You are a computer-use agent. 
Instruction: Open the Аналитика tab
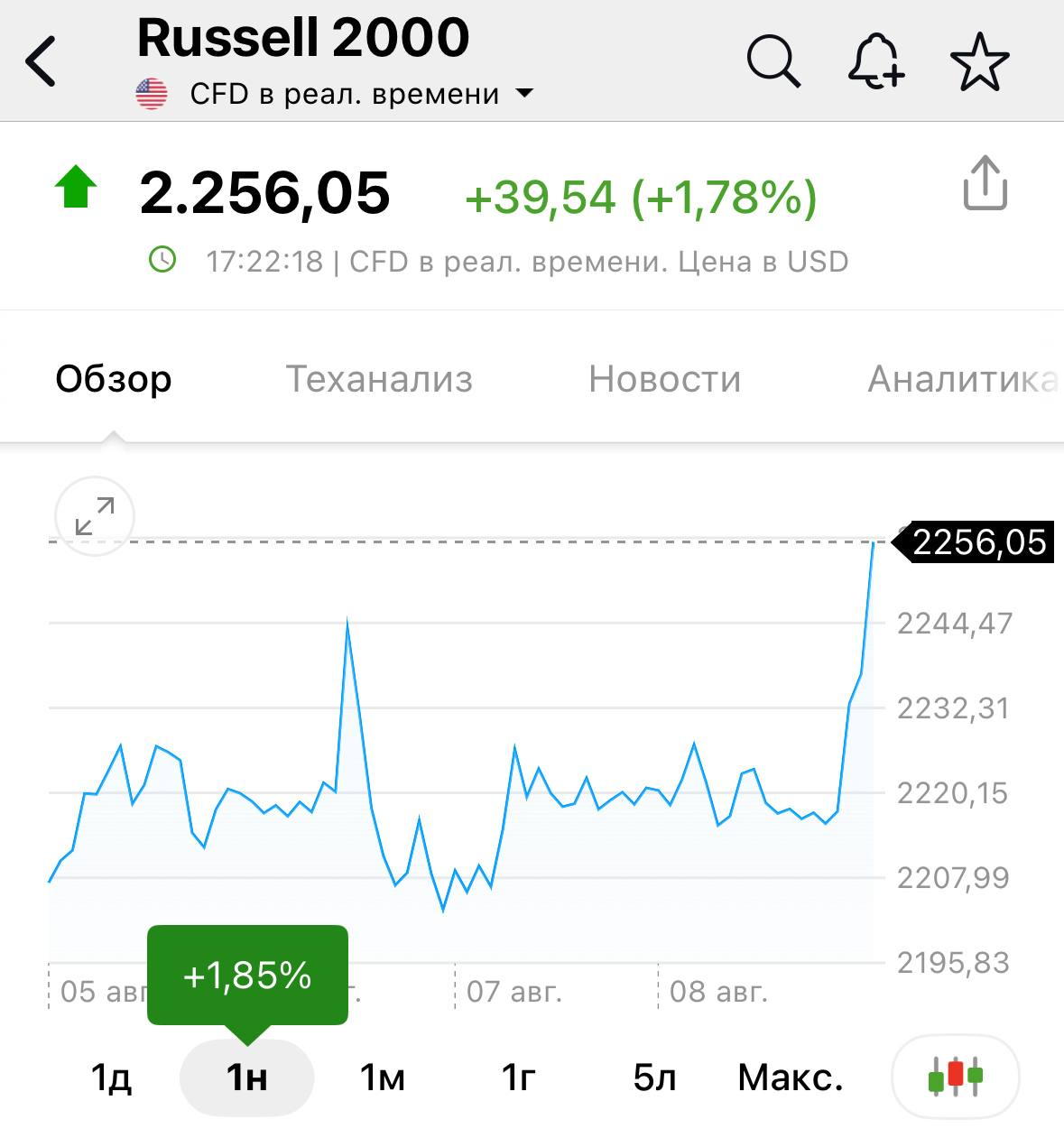(x=964, y=379)
